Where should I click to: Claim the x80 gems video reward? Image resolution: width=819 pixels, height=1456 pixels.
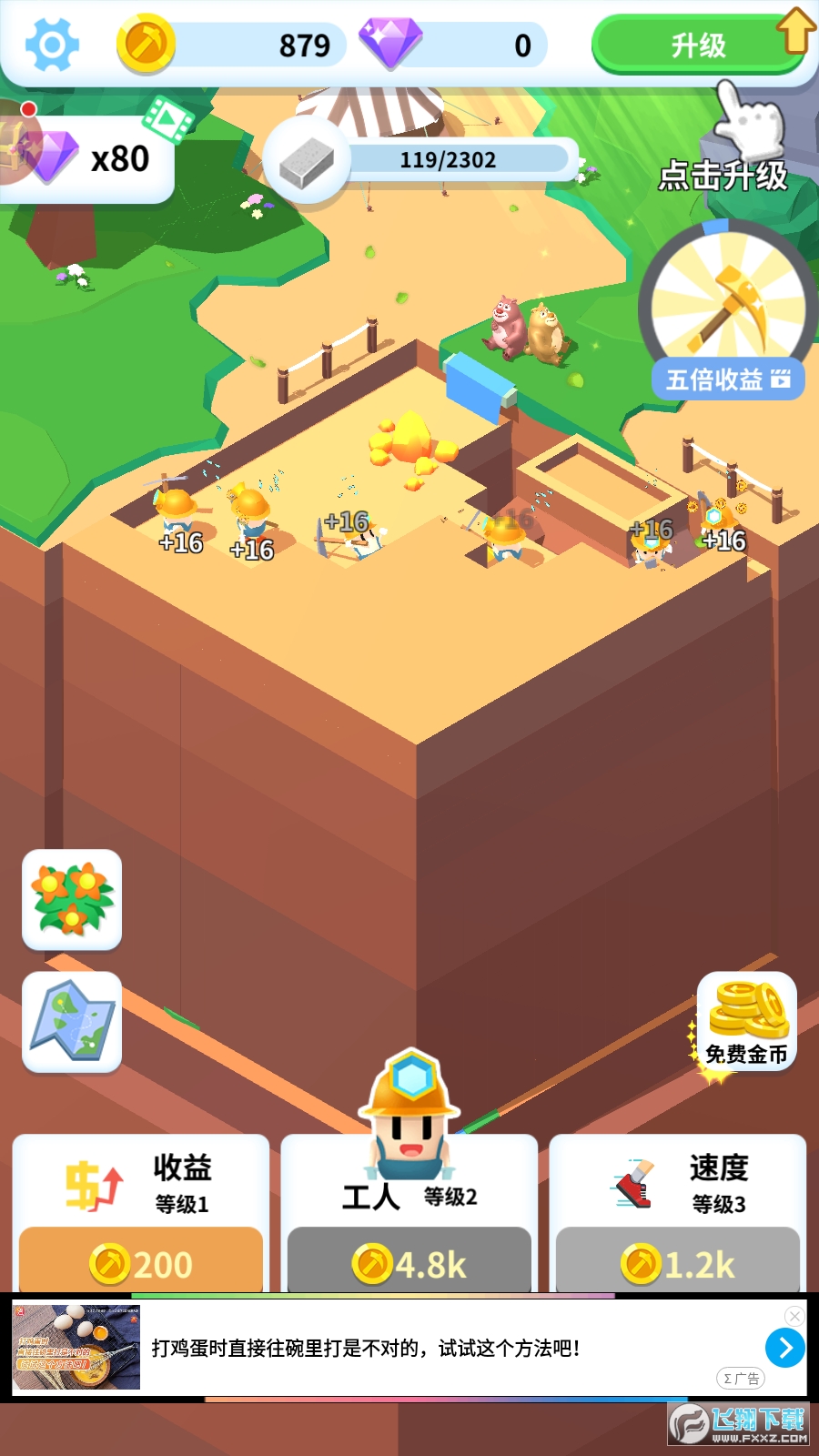click(91, 157)
